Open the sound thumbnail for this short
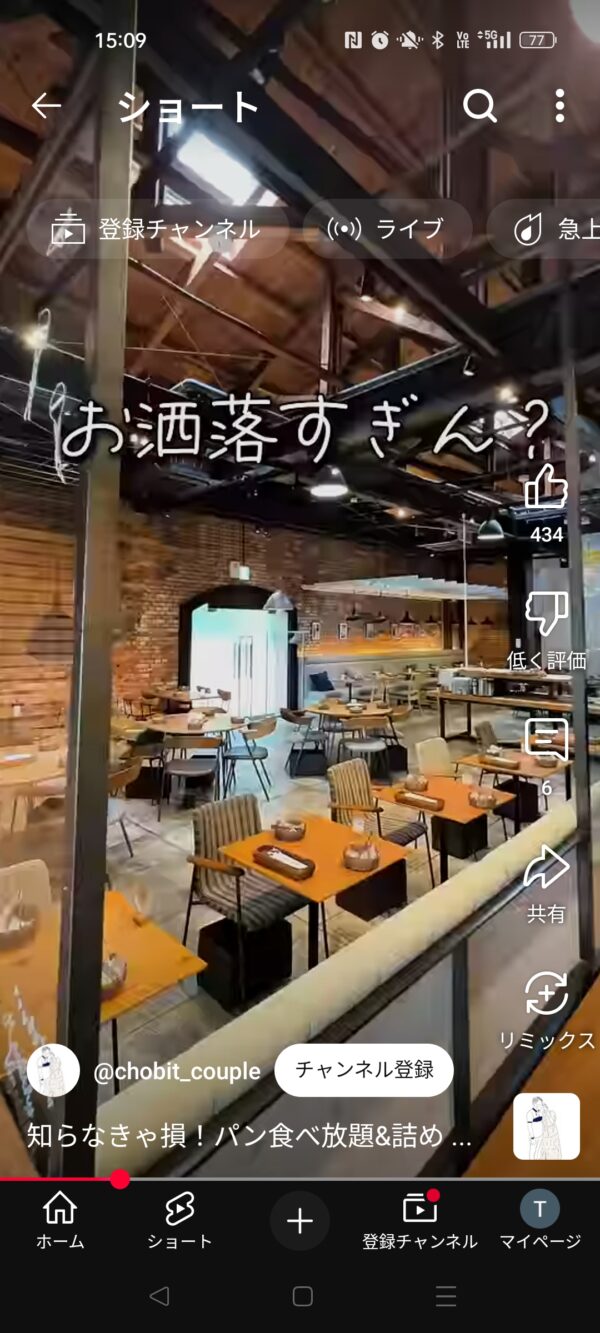The height and width of the screenshot is (1333, 600). click(546, 1126)
